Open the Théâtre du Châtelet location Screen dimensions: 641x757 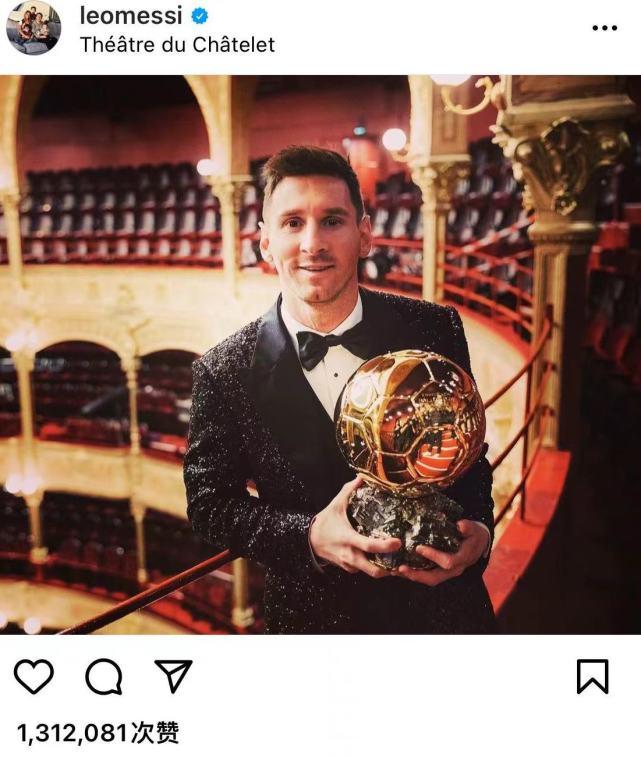click(177, 44)
